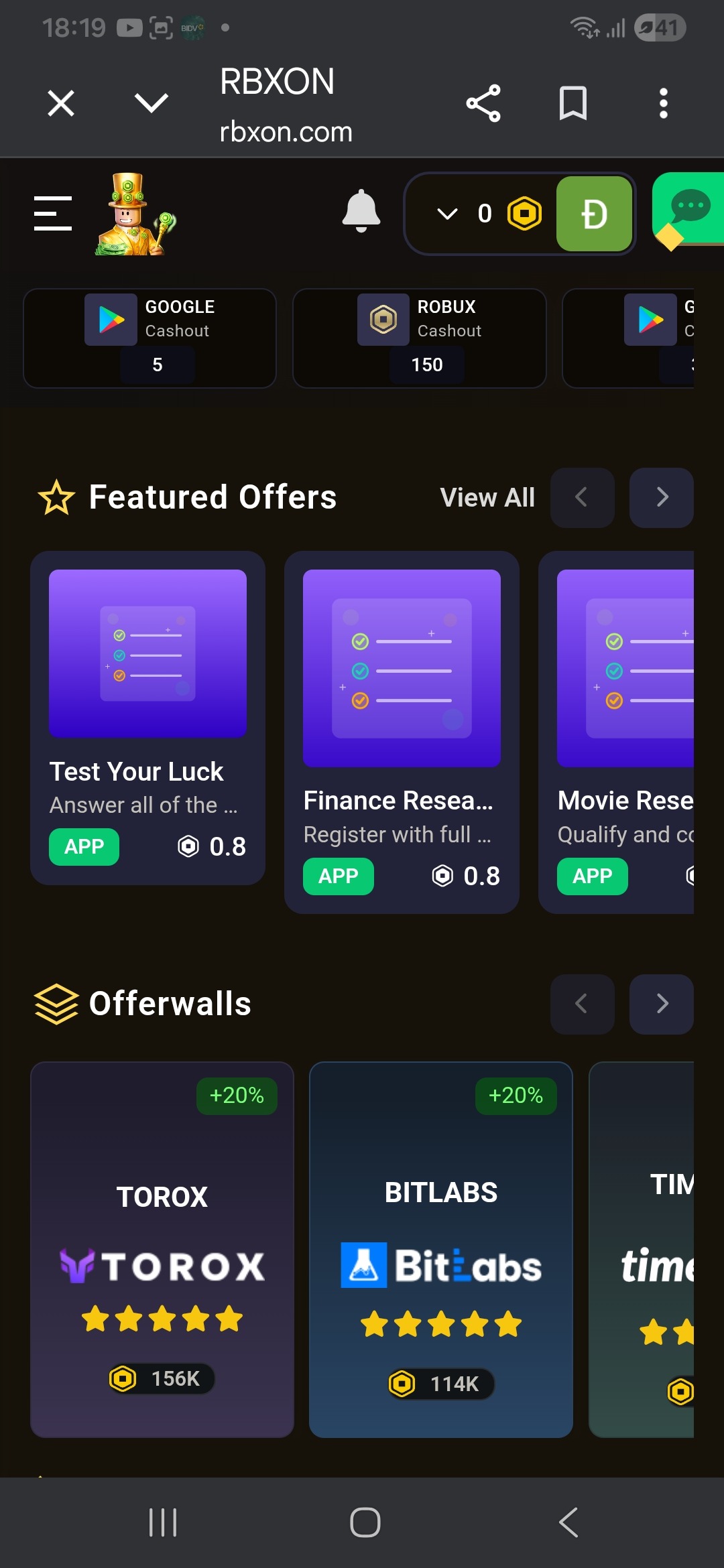
Task: Open the hamburger drawer menu
Action: (53, 214)
